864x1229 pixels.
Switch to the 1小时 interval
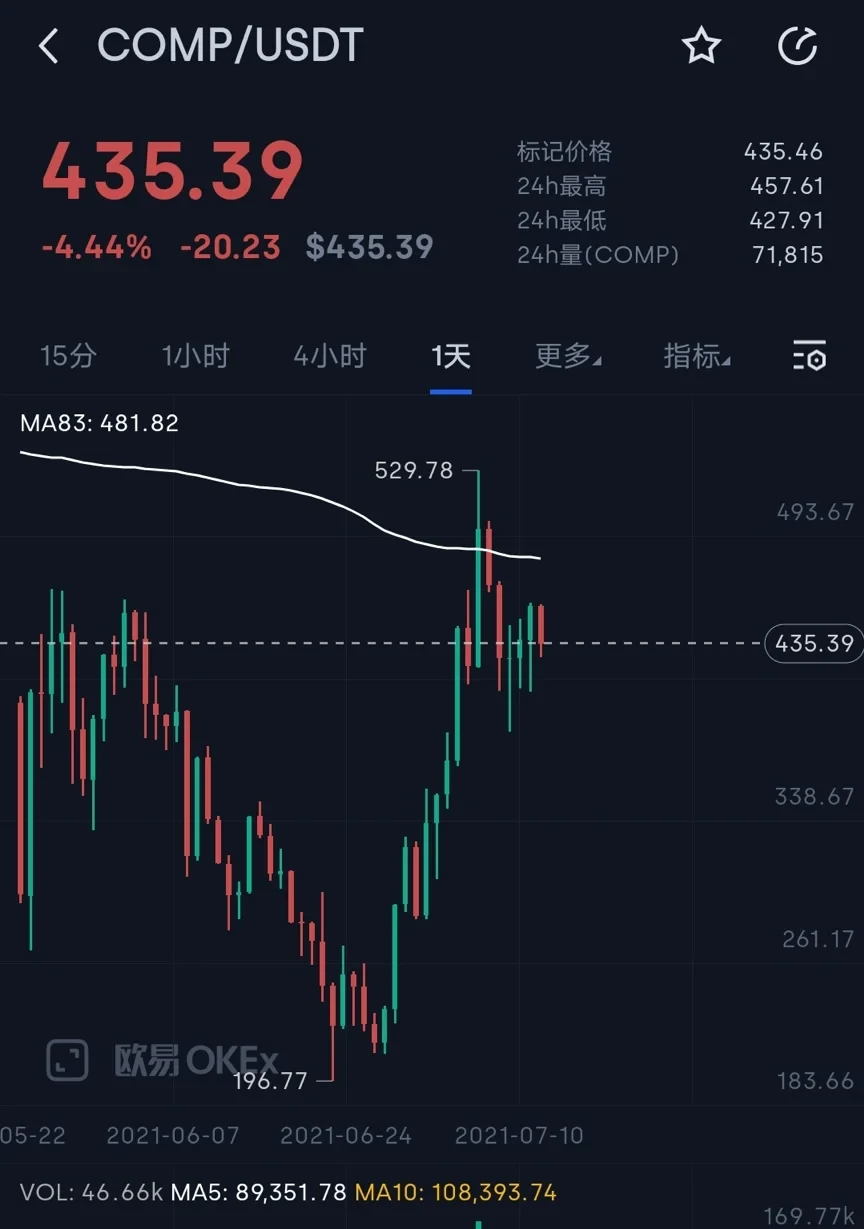pyautogui.click(x=195, y=356)
